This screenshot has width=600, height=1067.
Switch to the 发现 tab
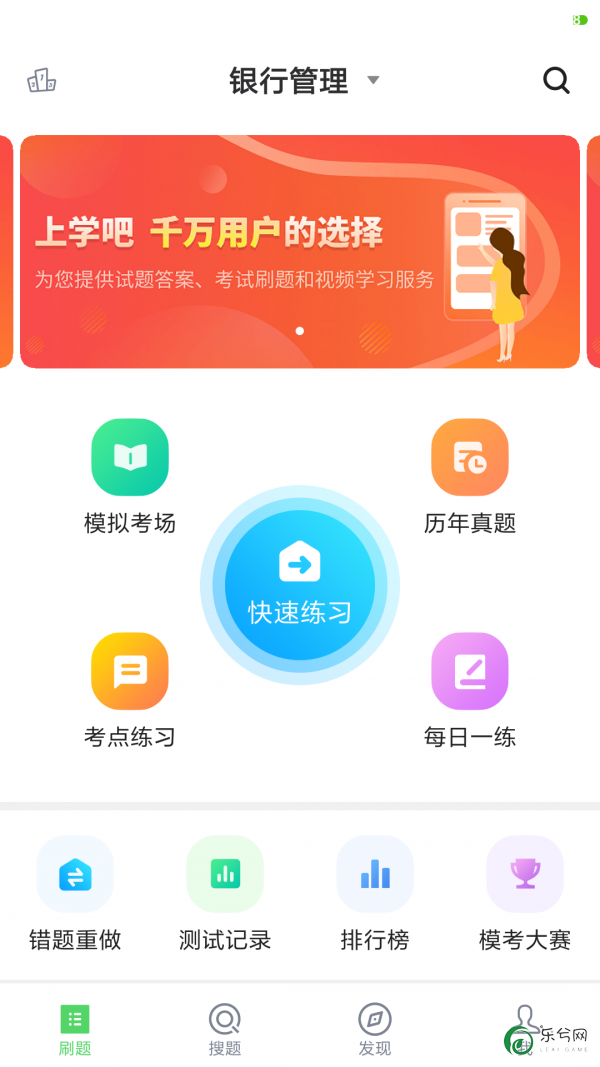click(x=375, y=1030)
